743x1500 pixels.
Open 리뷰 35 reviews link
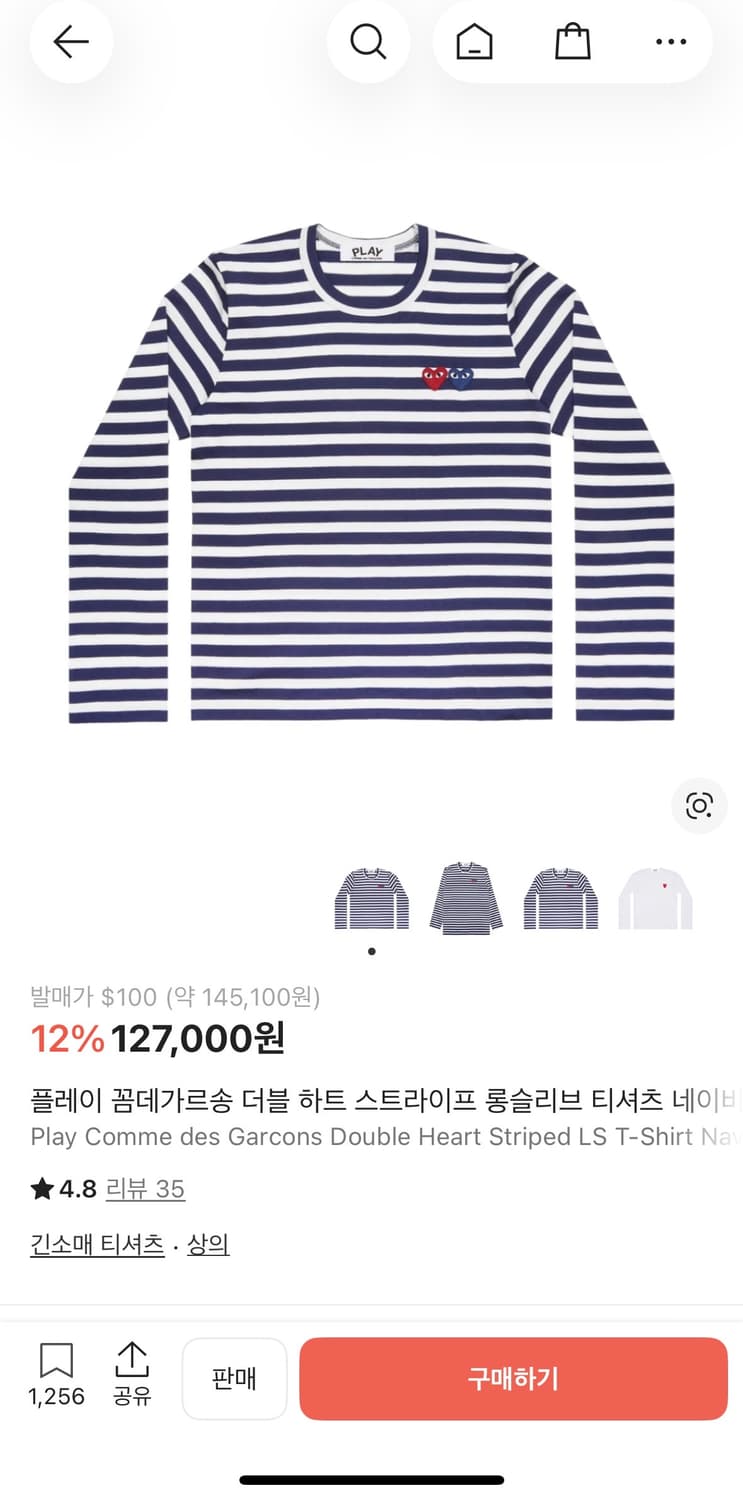click(146, 1188)
